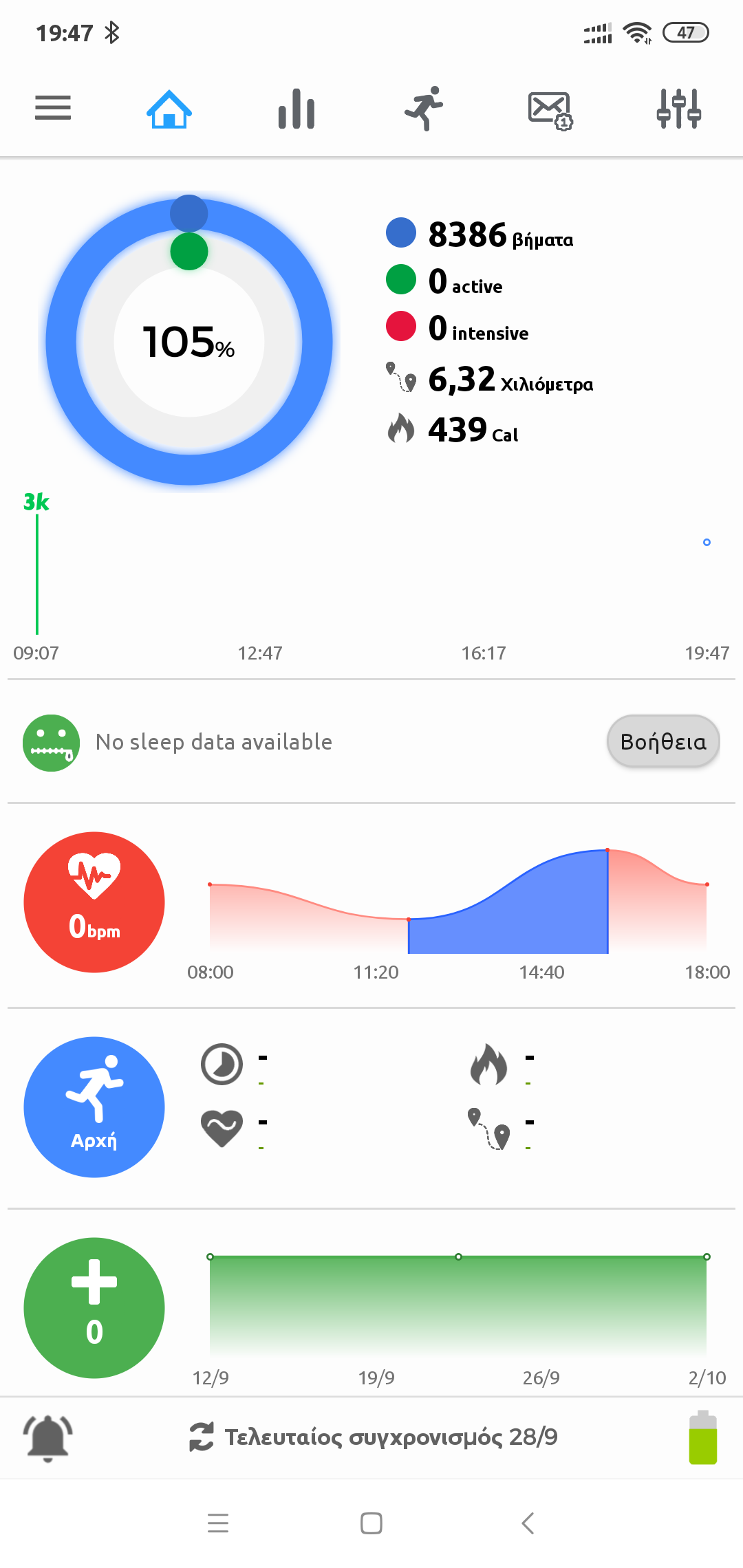Measure heart rate with red bpm button

click(x=94, y=902)
